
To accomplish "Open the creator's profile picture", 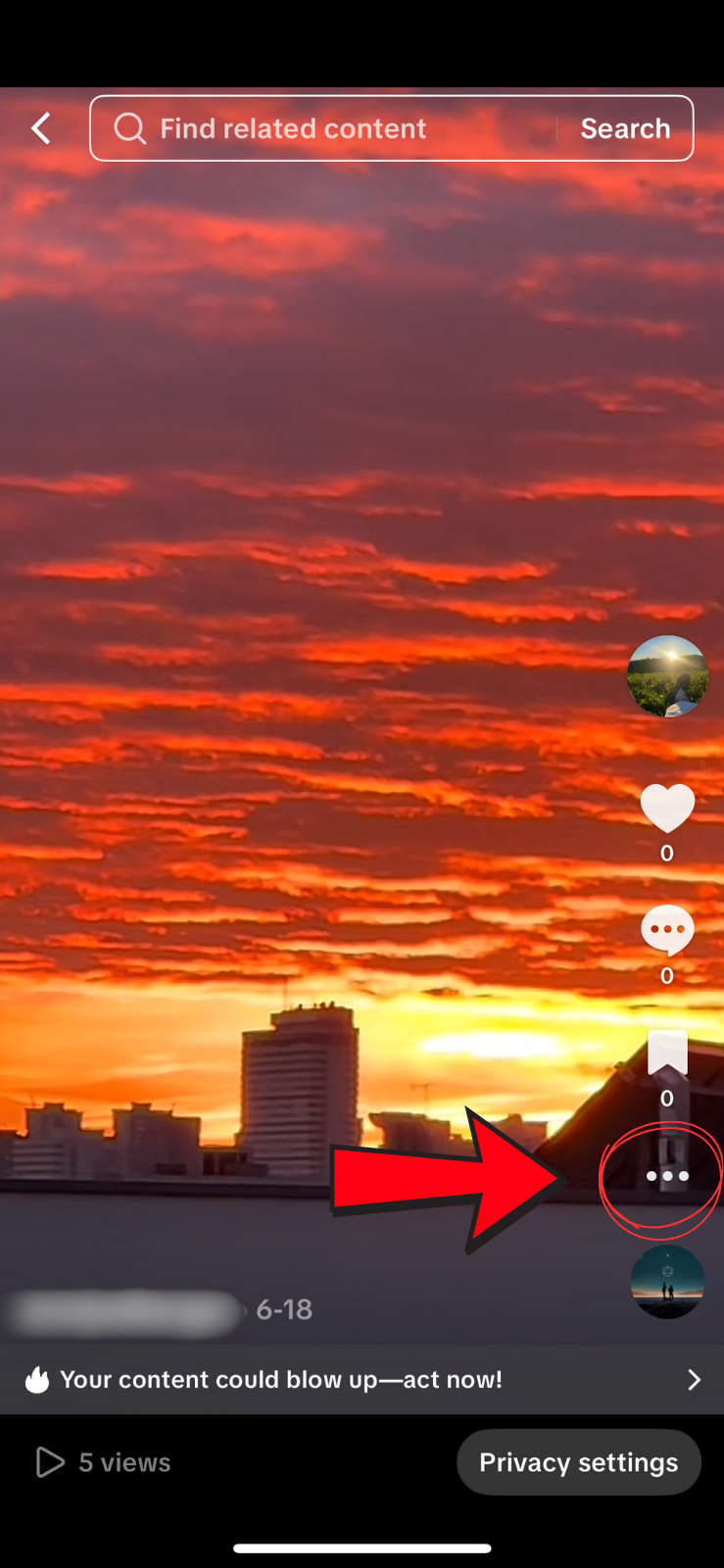I will [667, 676].
